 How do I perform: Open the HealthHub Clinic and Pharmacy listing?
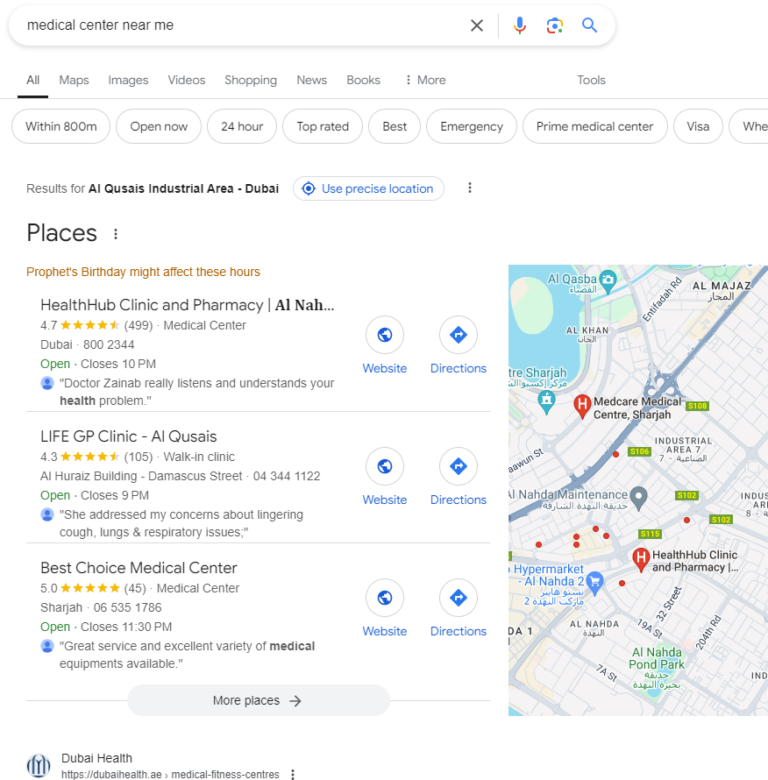[187, 305]
